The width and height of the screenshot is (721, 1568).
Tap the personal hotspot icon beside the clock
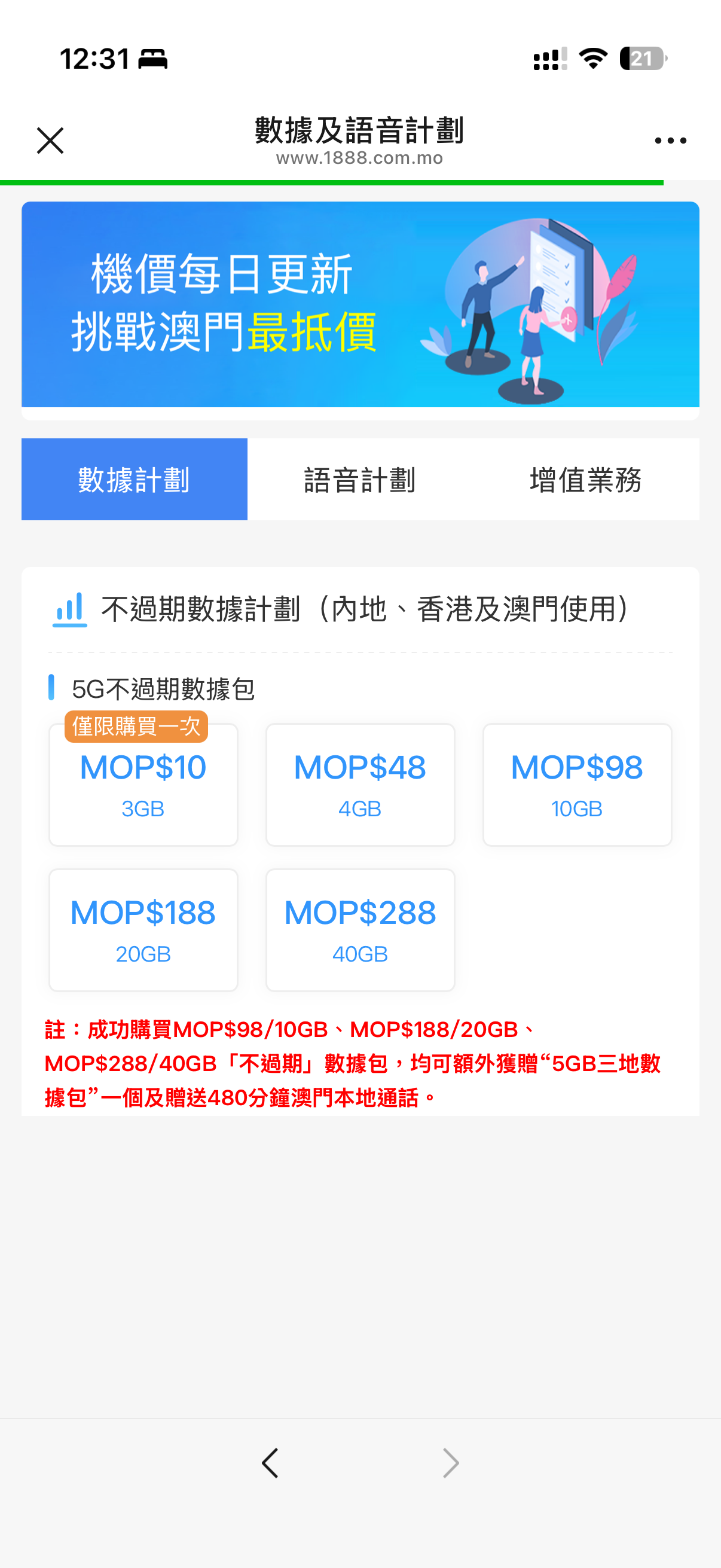point(153,58)
